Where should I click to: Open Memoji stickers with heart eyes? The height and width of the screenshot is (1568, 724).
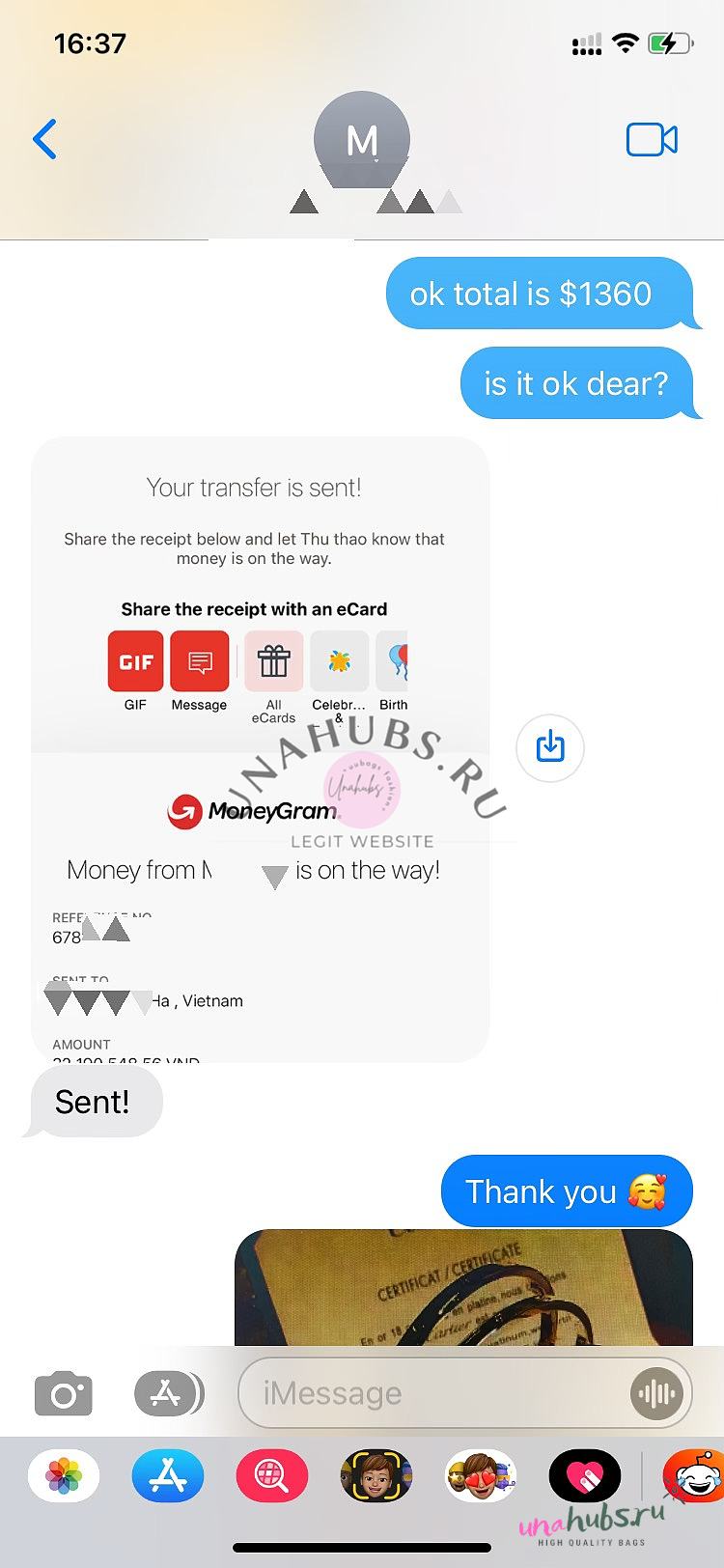[481, 1476]
